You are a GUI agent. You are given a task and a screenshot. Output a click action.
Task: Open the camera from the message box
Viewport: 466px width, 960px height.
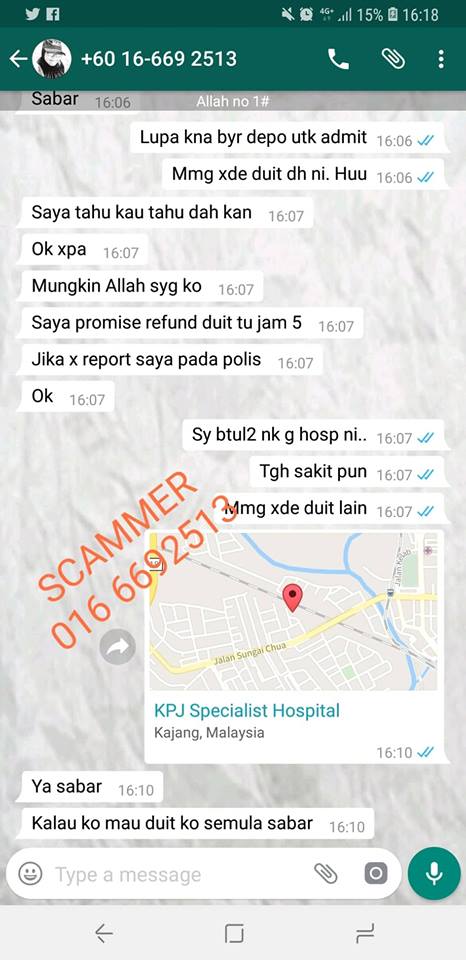pos(375,874)
